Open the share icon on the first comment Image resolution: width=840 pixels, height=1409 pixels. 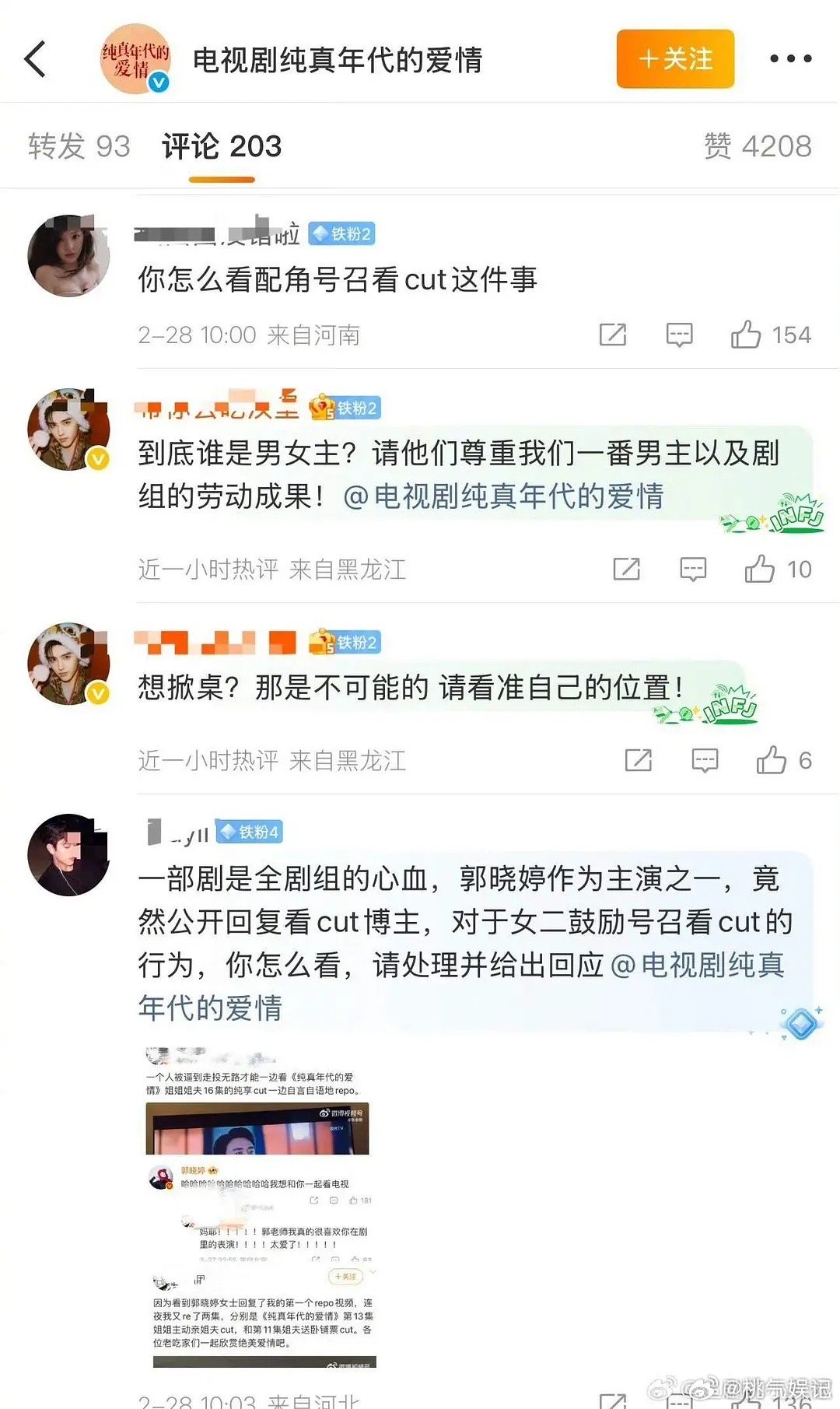tap(614, 335)
